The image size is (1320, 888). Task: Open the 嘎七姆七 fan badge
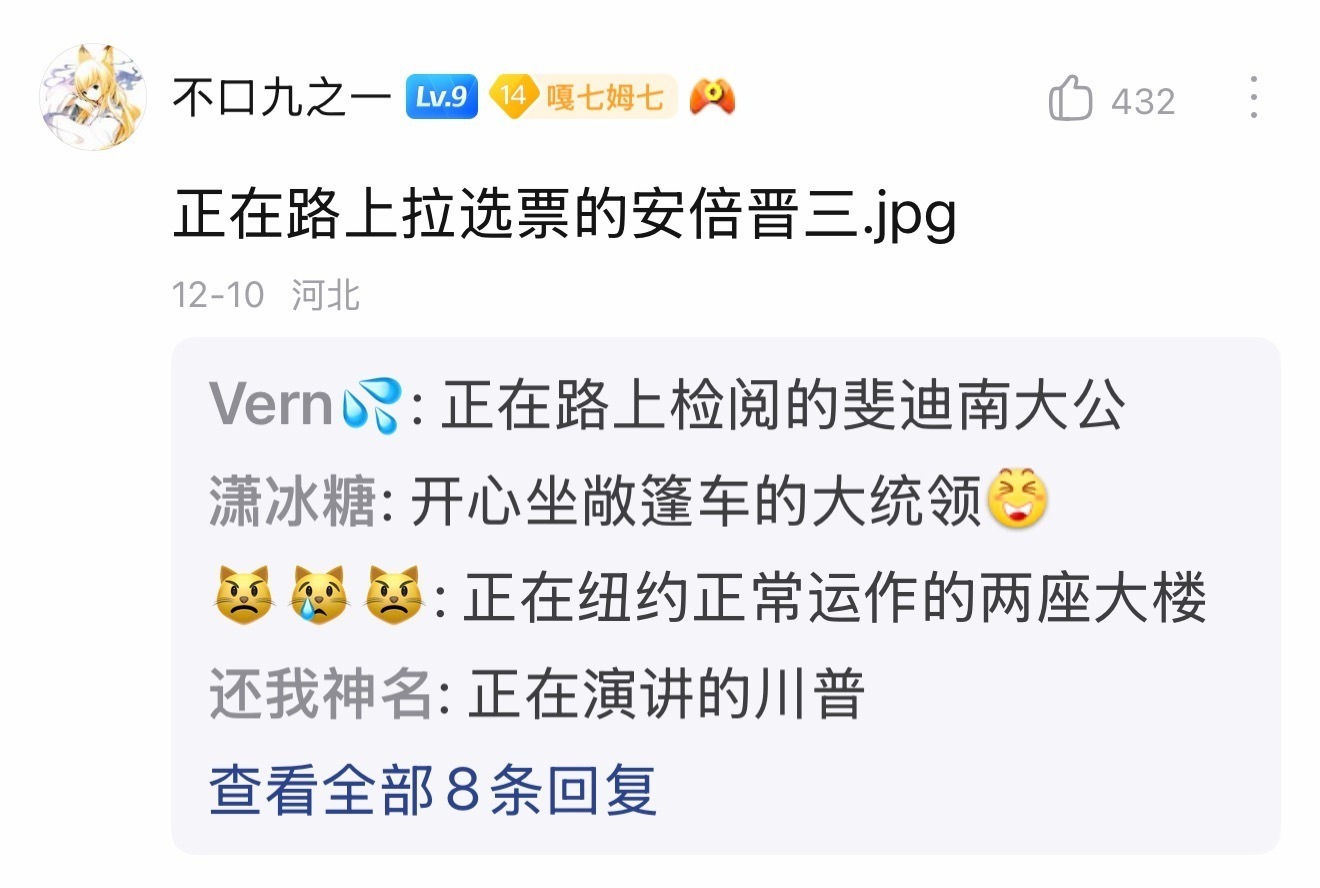[584, 97]
